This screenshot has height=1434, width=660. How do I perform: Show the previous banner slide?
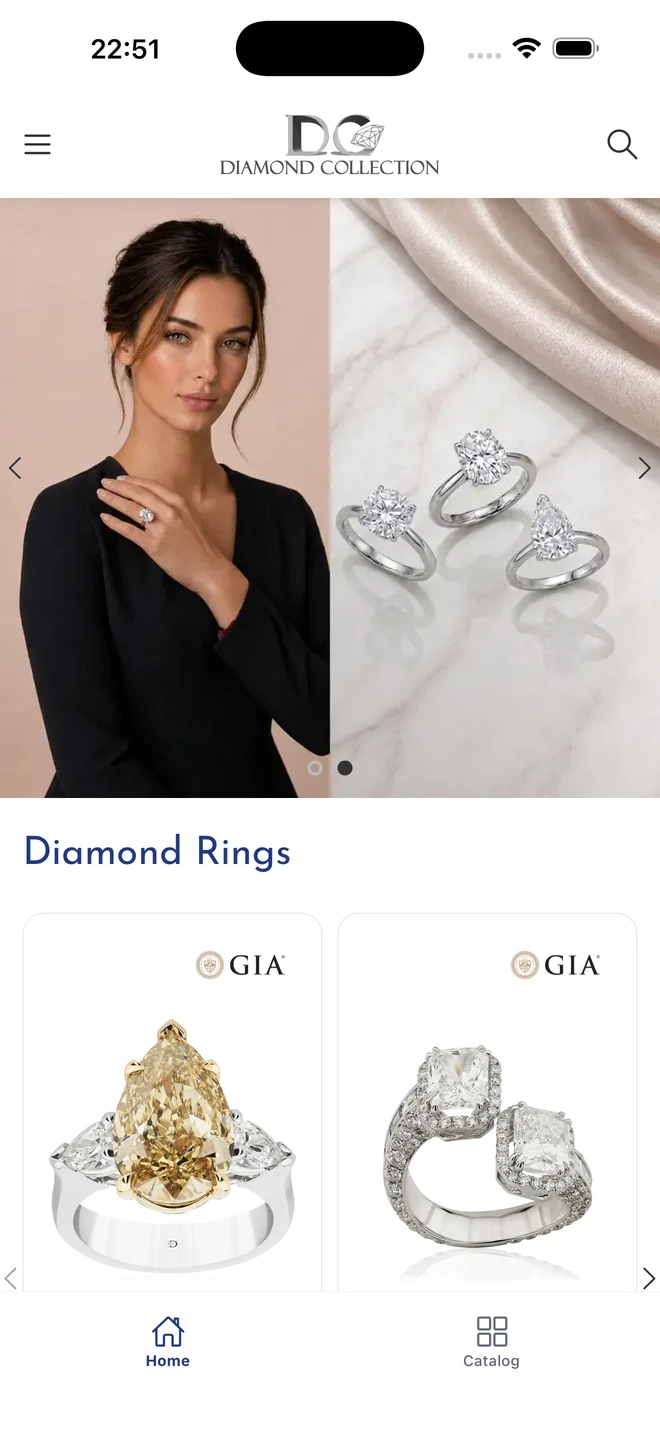[15, 468]
